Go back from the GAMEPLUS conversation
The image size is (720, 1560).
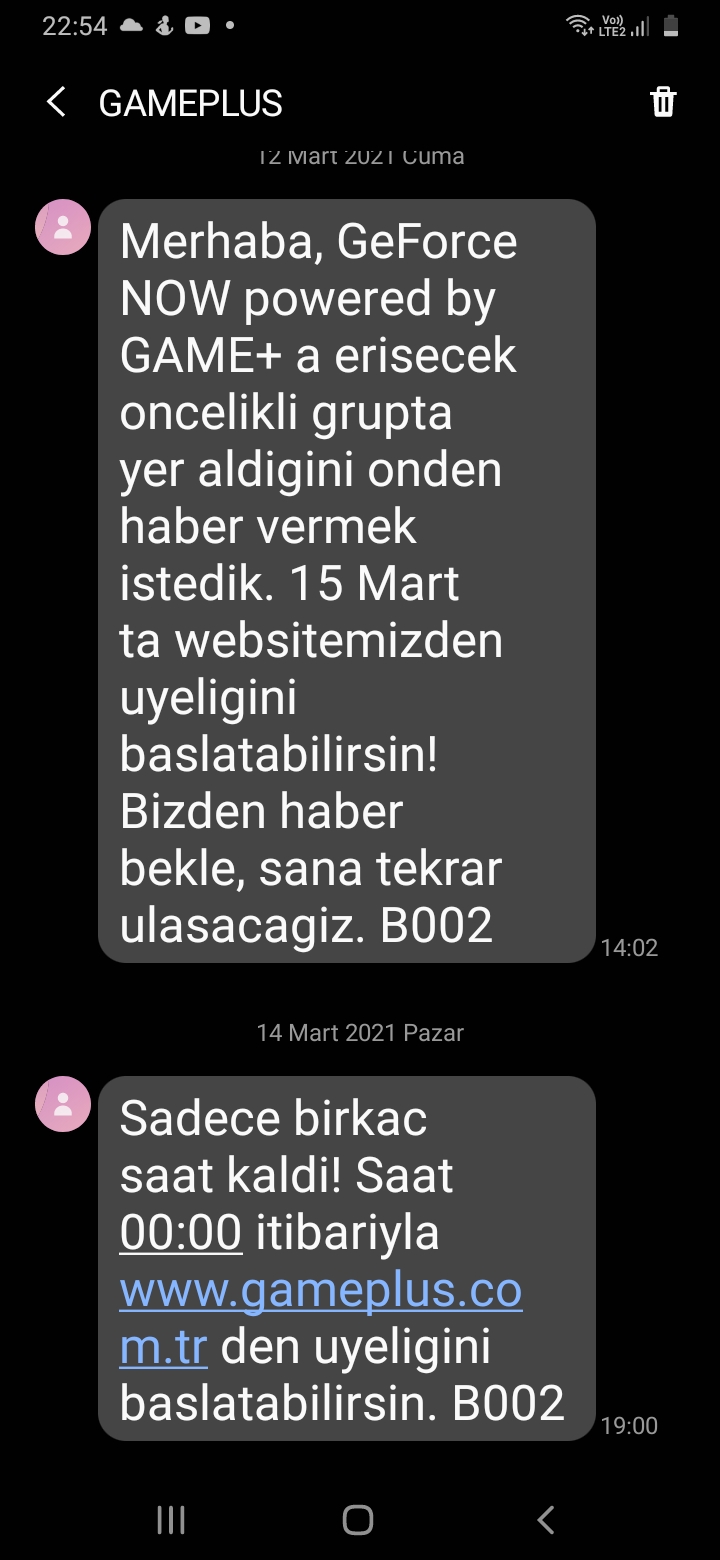pyautogui.click(x=56, y=102)
